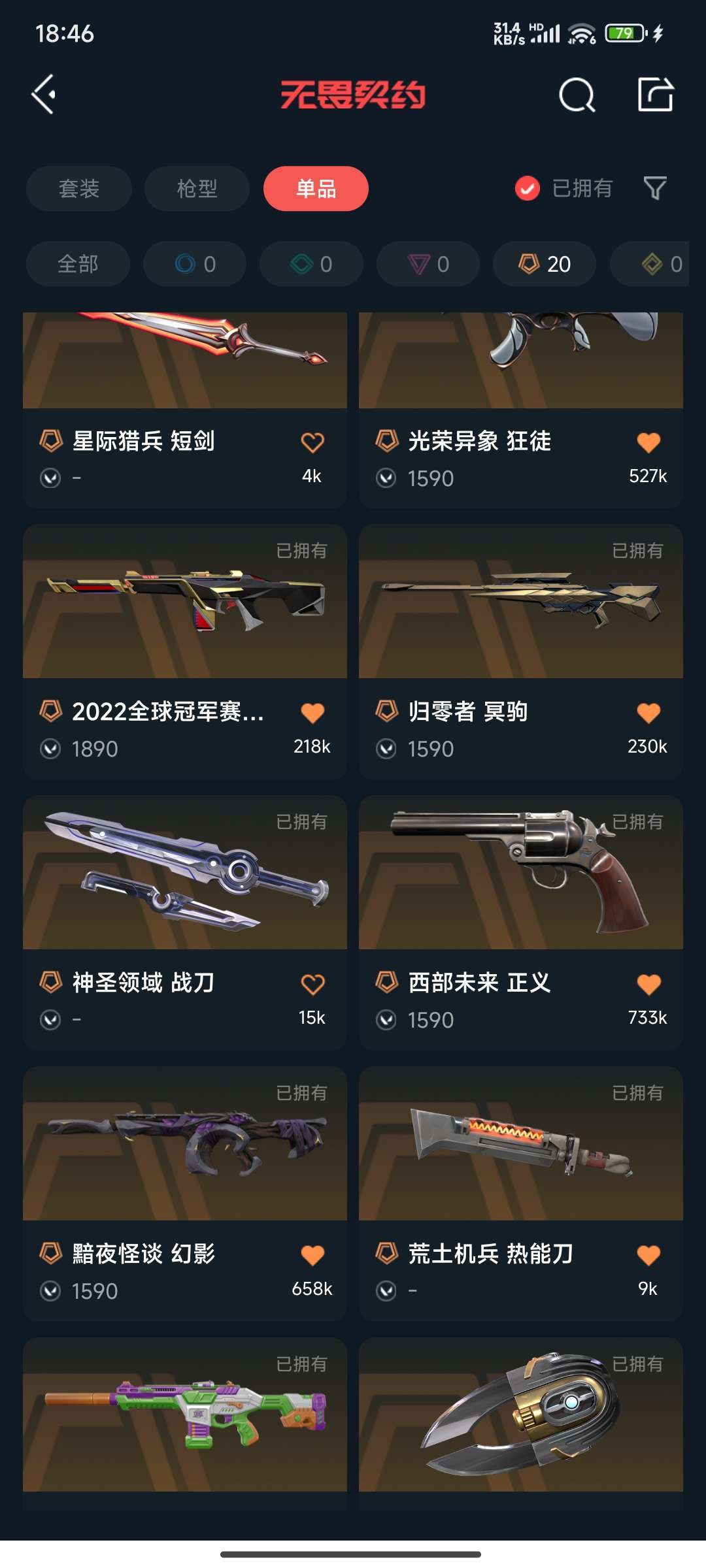Filter by the purple triangle tier chip
The width and height of the screenshot is (706, 1568).
point(428,264)
